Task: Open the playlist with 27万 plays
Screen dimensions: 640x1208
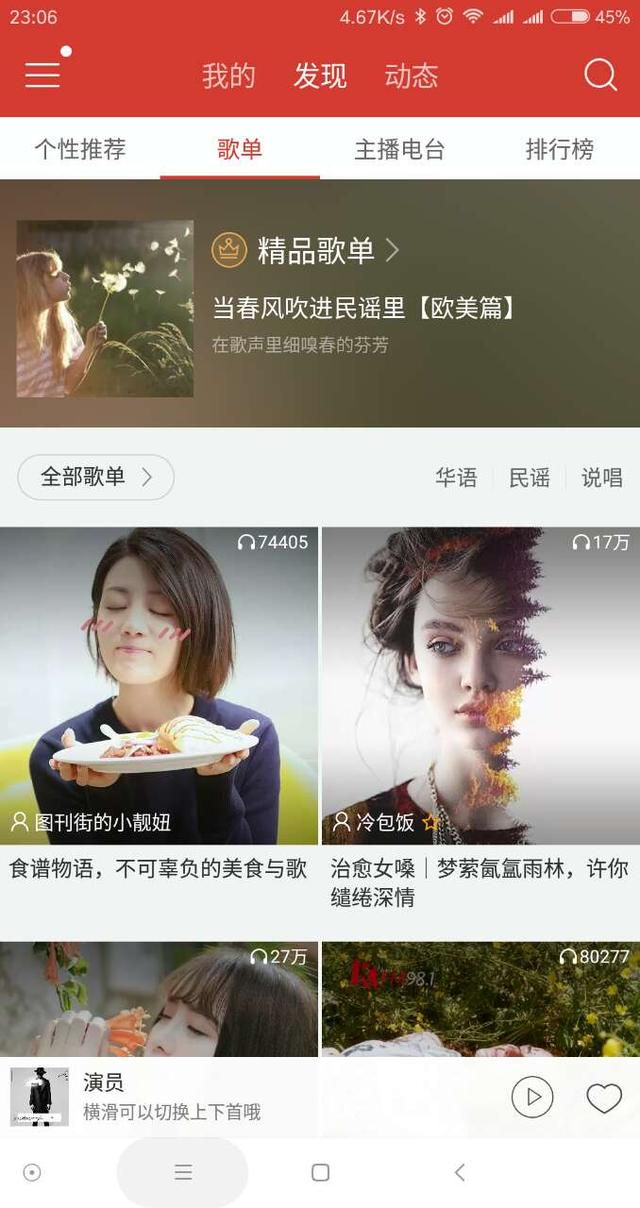Action: (158, 998)
